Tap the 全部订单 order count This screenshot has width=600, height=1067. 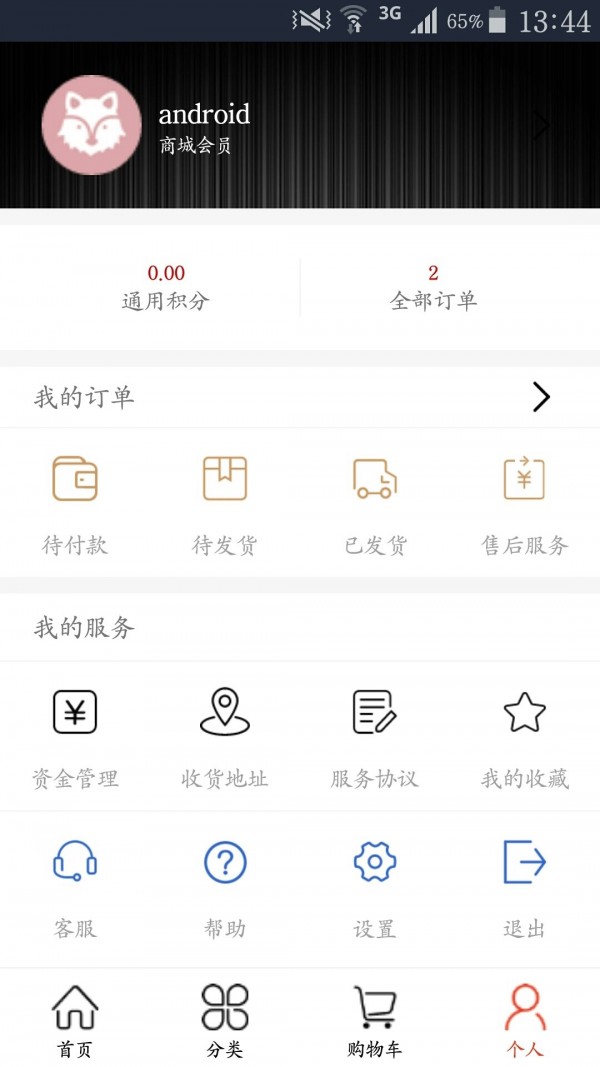click(433, 287)
